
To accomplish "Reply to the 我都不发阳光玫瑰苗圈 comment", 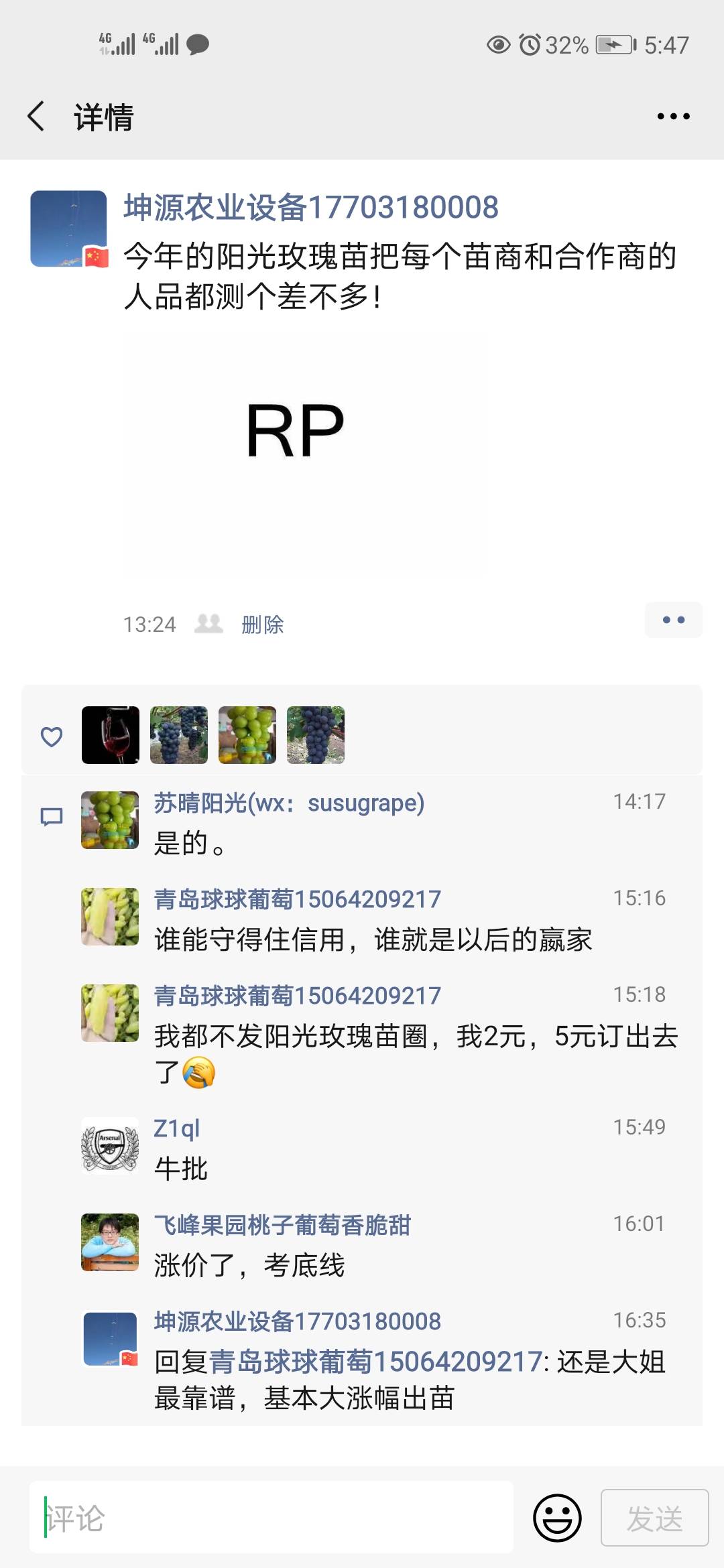I will [x=416, y=1037].
